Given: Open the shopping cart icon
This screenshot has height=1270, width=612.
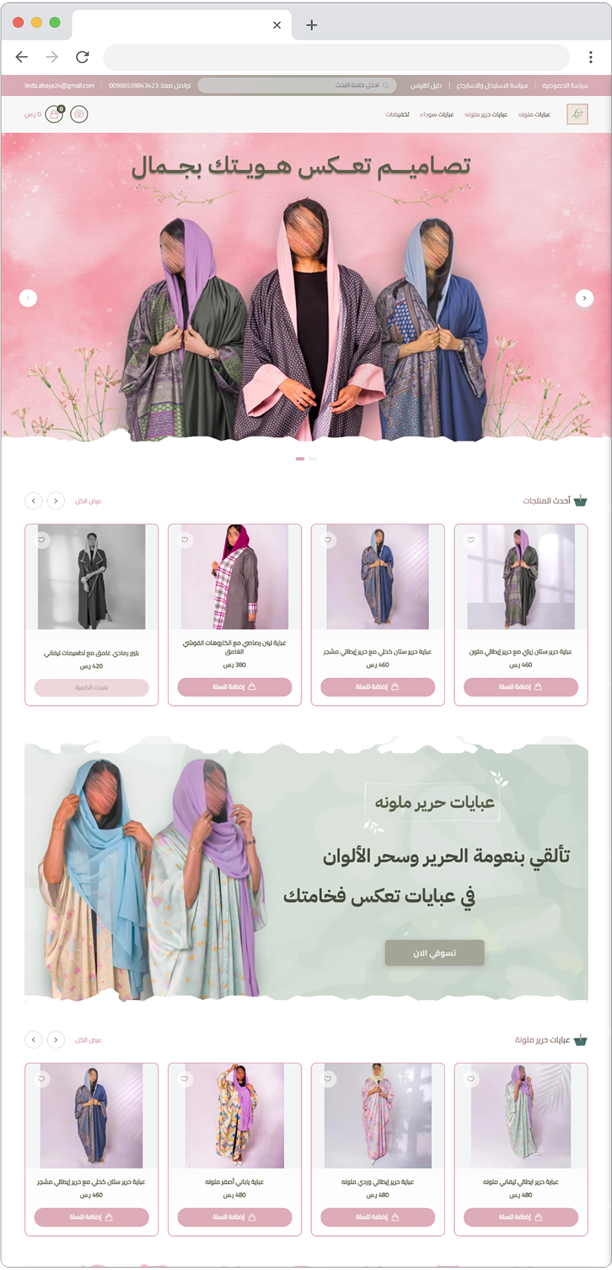Looking at the screenshot, I should coord(54,114).
